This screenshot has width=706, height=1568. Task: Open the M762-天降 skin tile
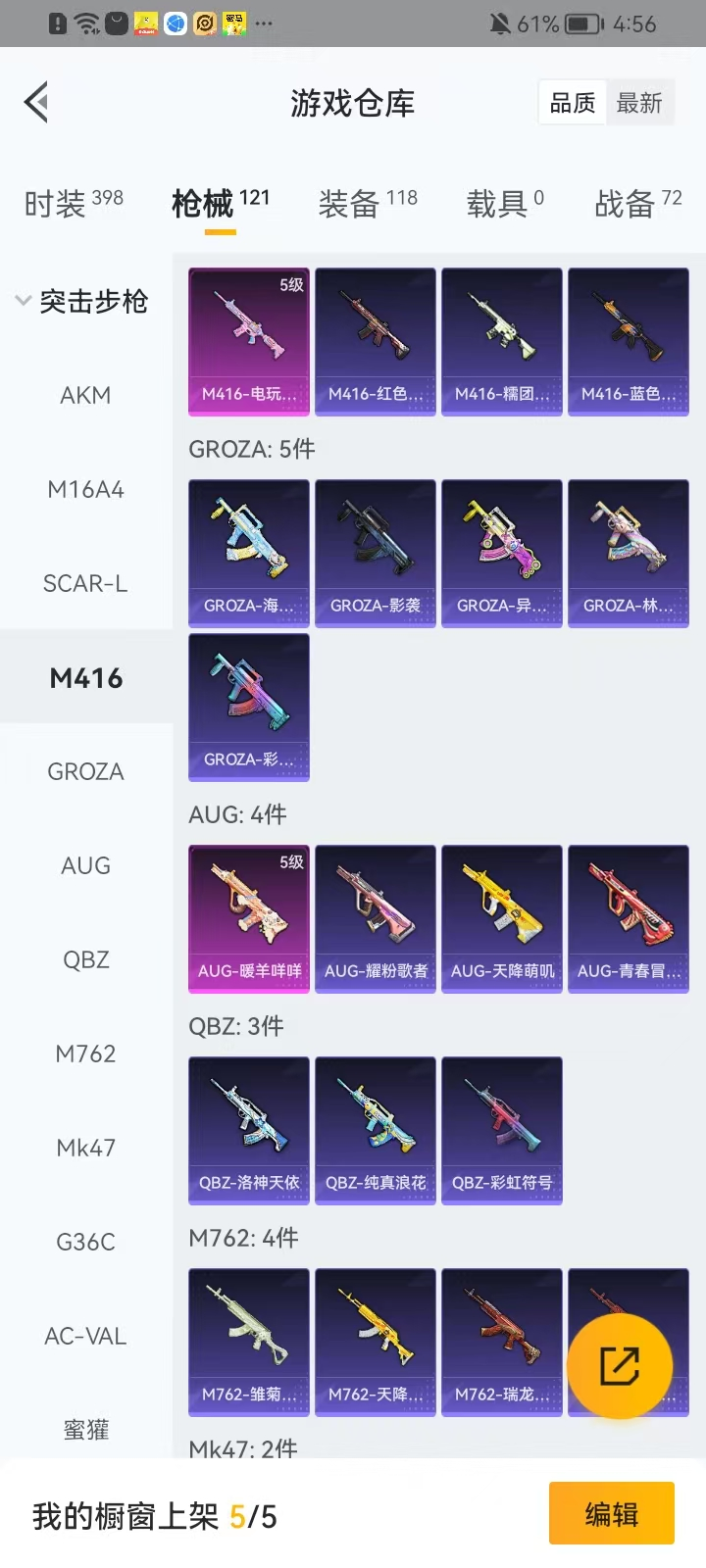pos(376,1343)
